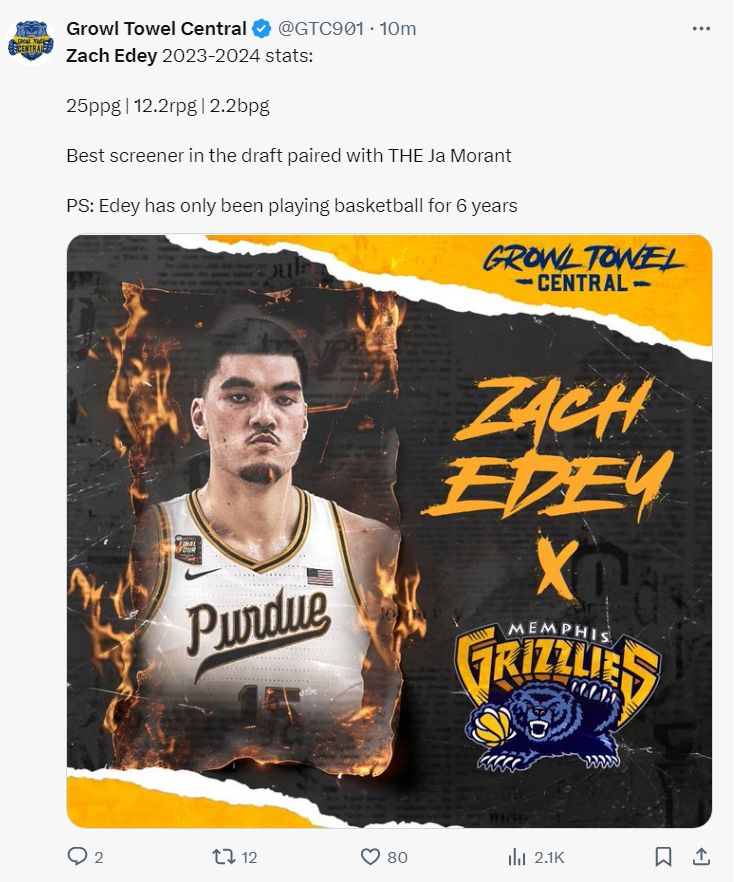This screenshot has width=734, height=882.
Task: Open the post's overflow menu
Action: pos(706,29)
